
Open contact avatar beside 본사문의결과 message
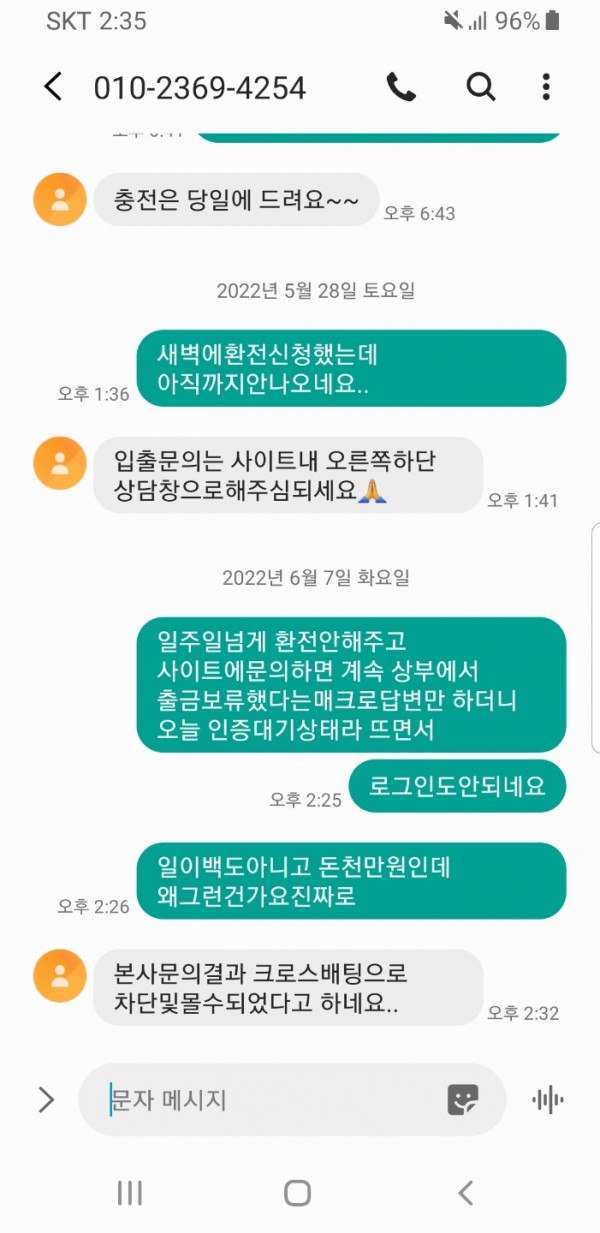60,975
